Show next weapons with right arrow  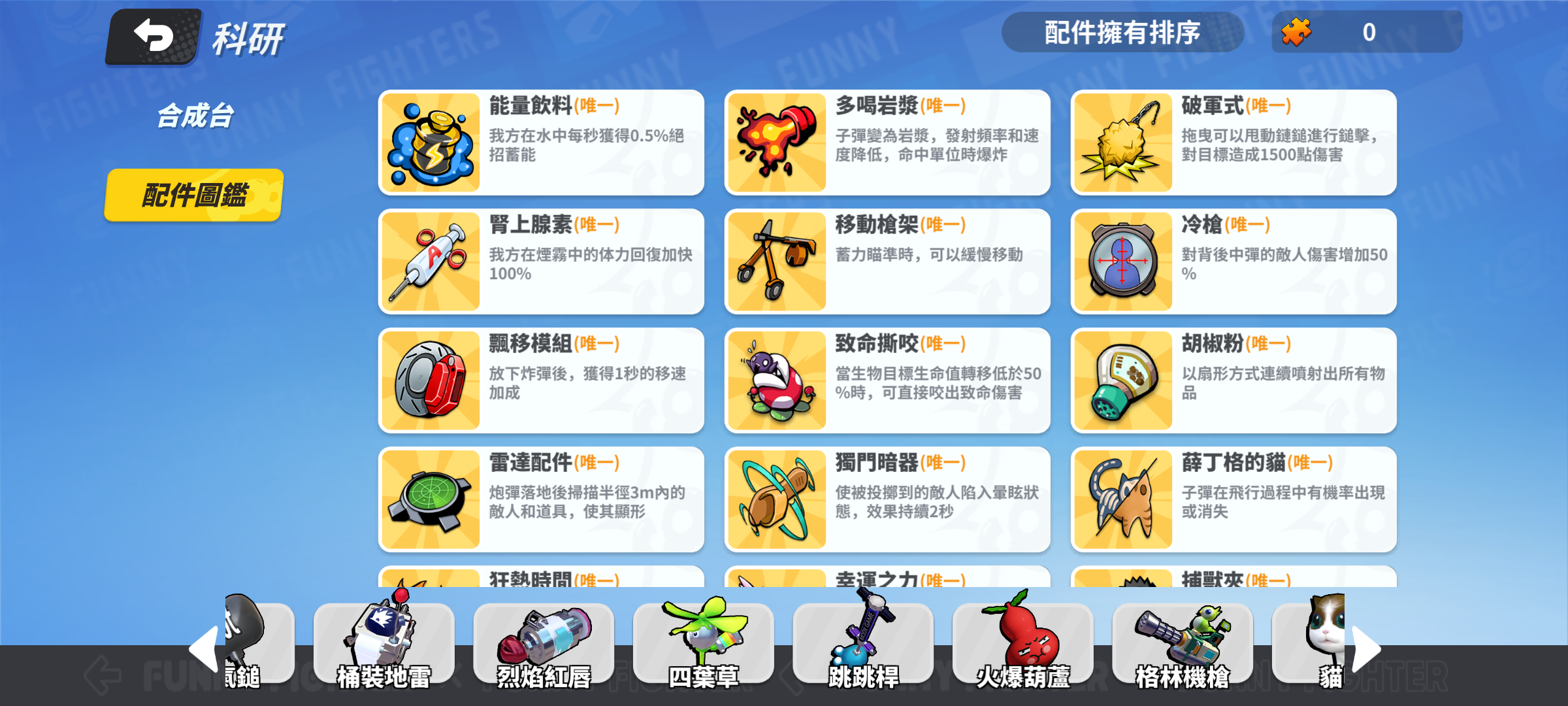point(1367,649)
